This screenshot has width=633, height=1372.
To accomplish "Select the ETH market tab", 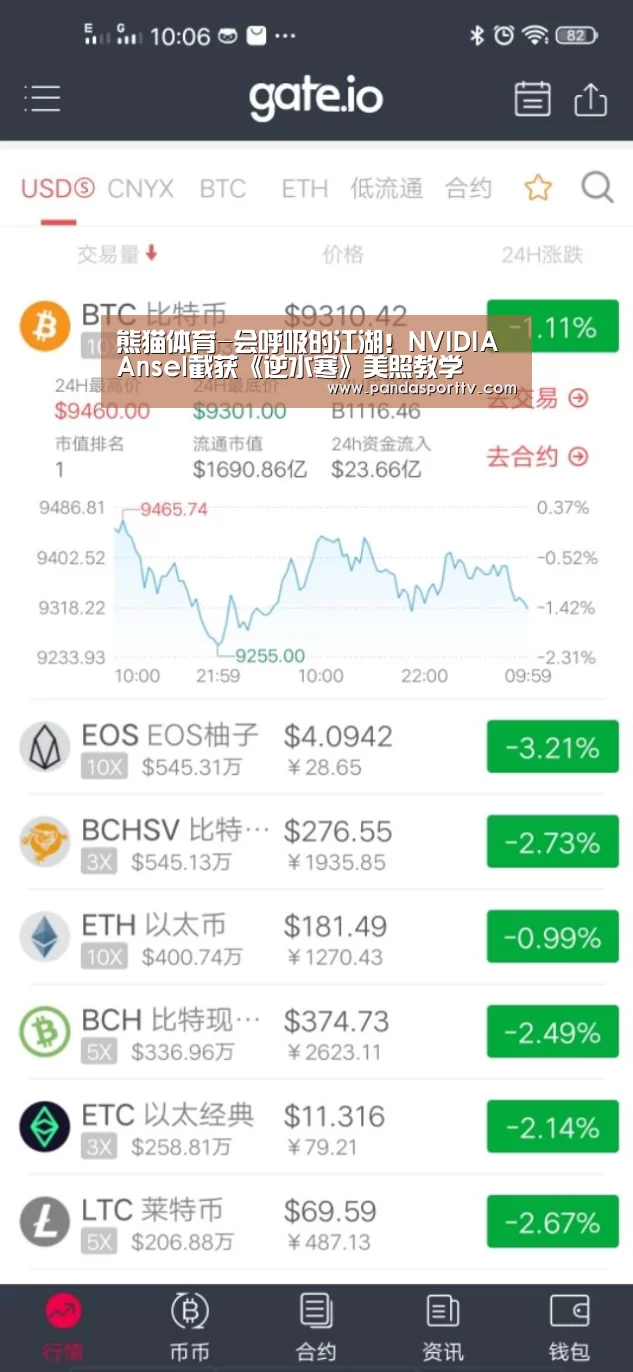I will click(x=304, y=188).
